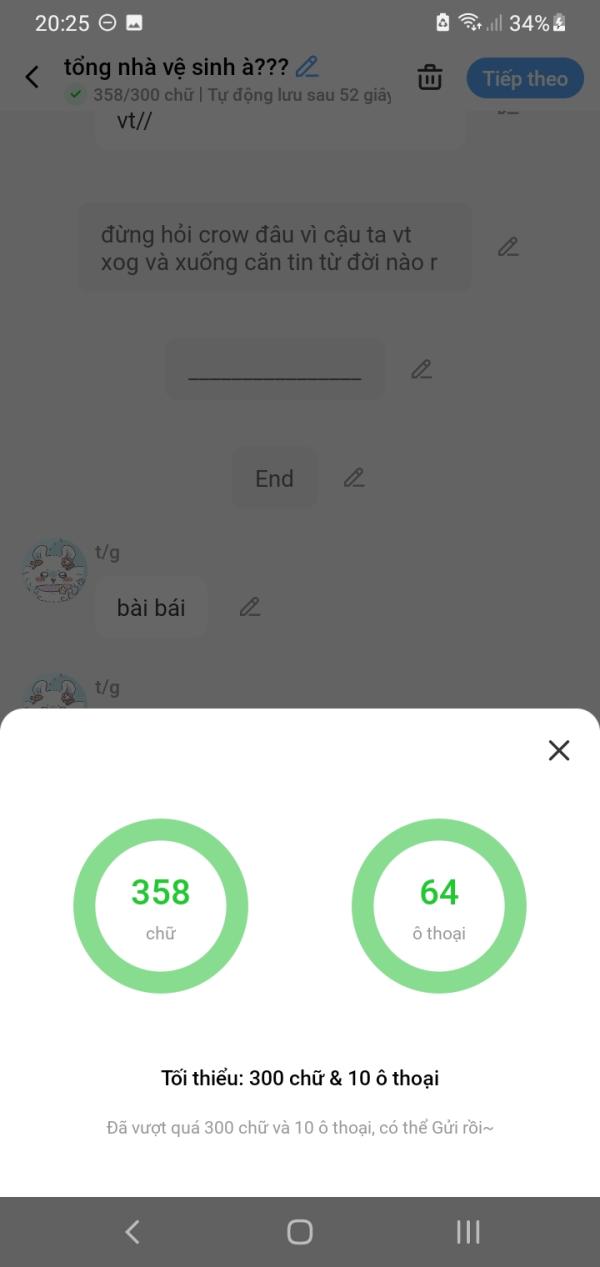Edit the bài bái message
The height and width of the screenshot is (1267, 600).
pos(249,607)
